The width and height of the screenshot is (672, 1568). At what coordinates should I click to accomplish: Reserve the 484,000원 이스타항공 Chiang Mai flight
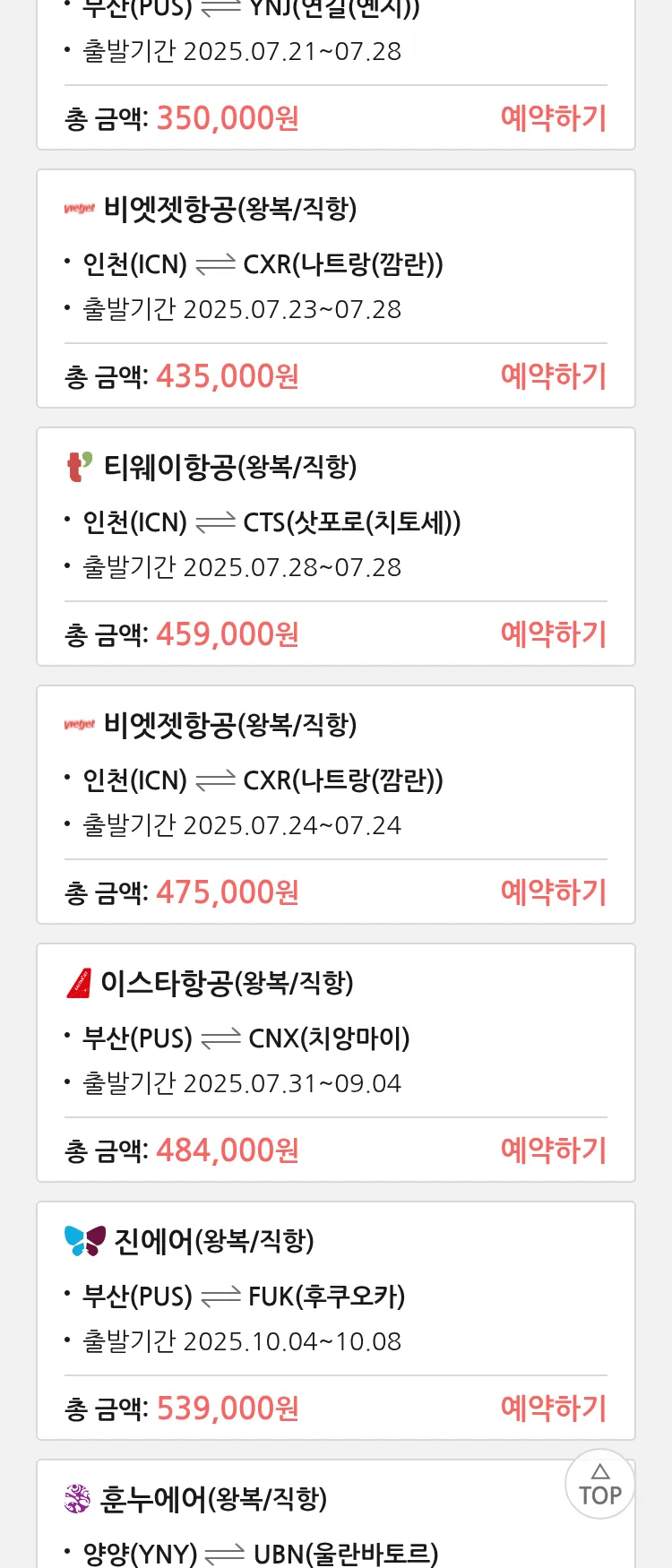pyautogui.click(x=553, y=1150)
